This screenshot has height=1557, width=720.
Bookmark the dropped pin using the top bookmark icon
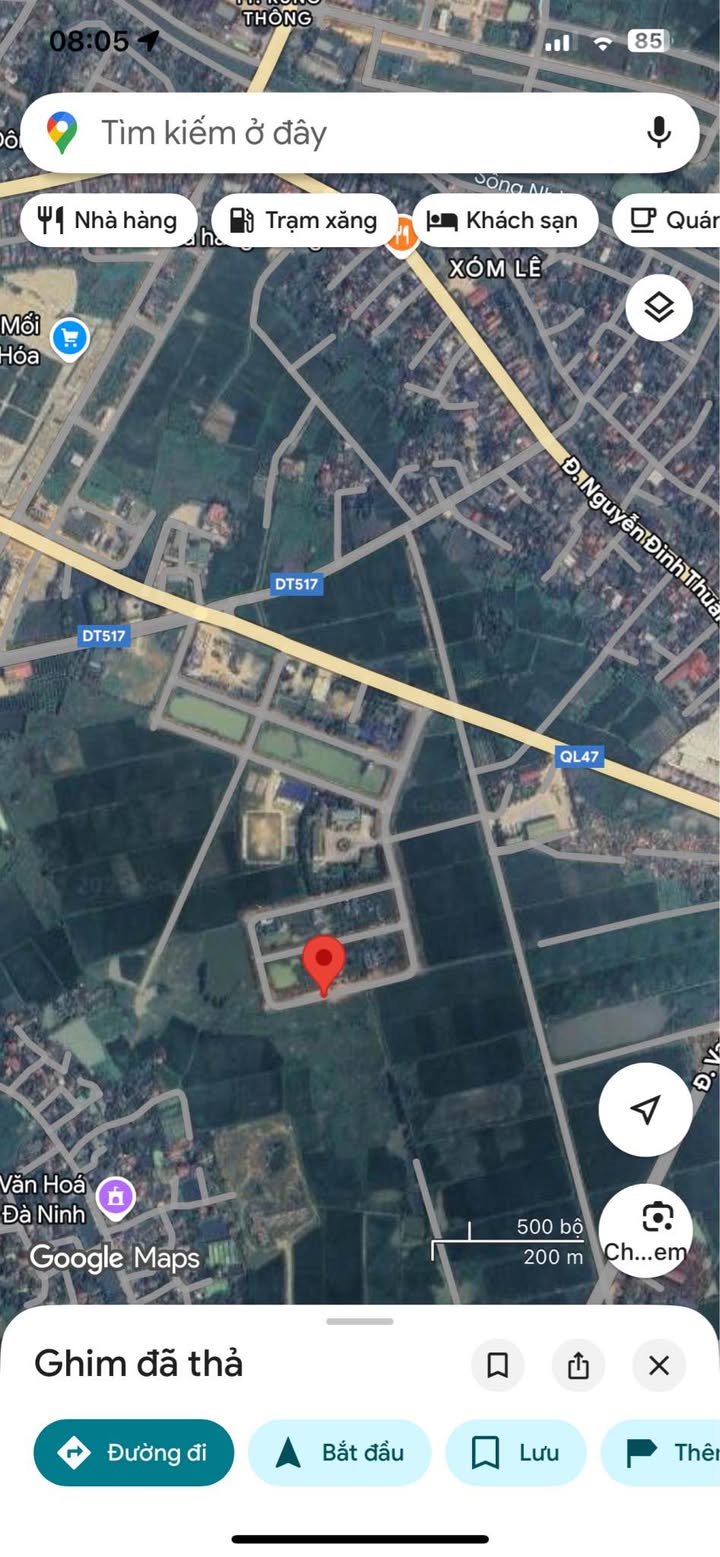coord(497,1365)
